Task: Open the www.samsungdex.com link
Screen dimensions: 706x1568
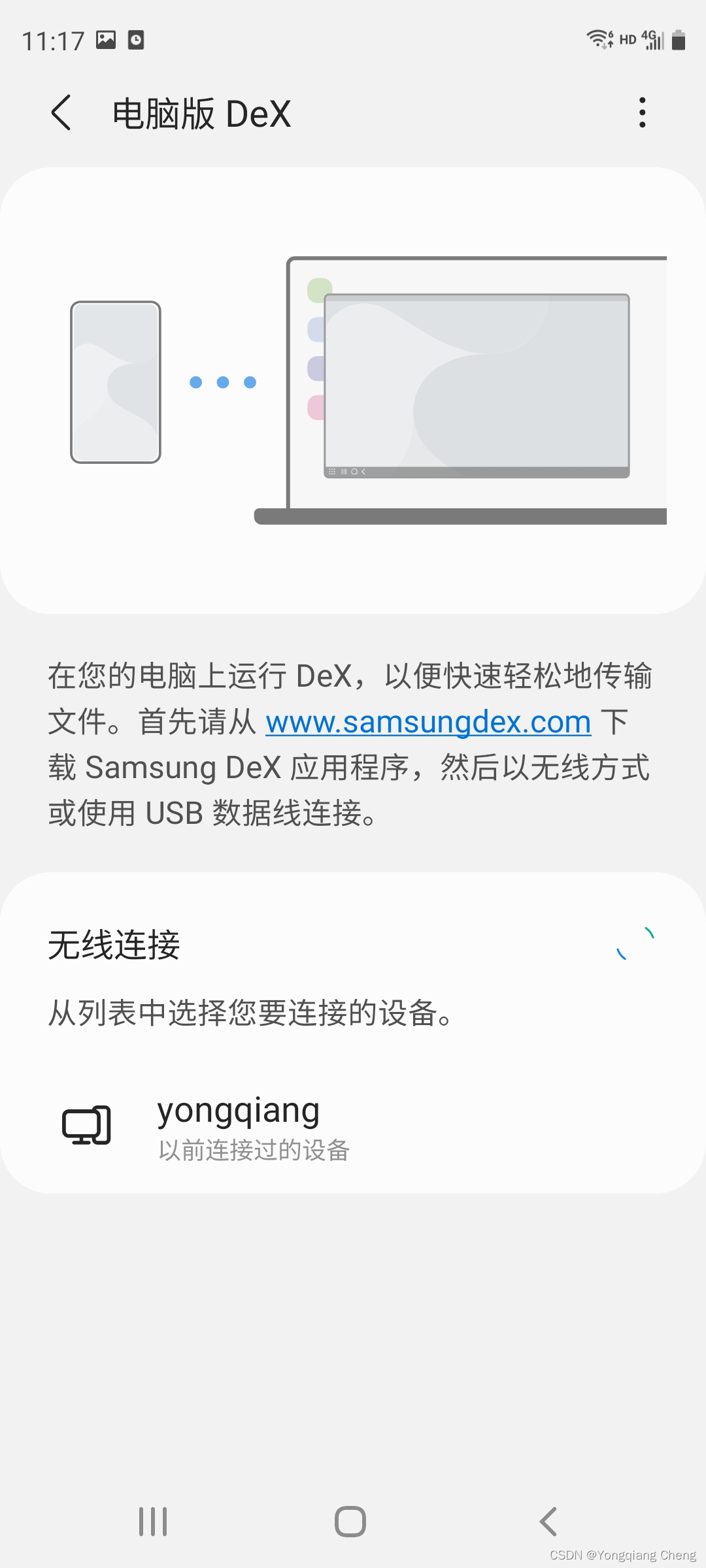Action: (x=427, y=721)
